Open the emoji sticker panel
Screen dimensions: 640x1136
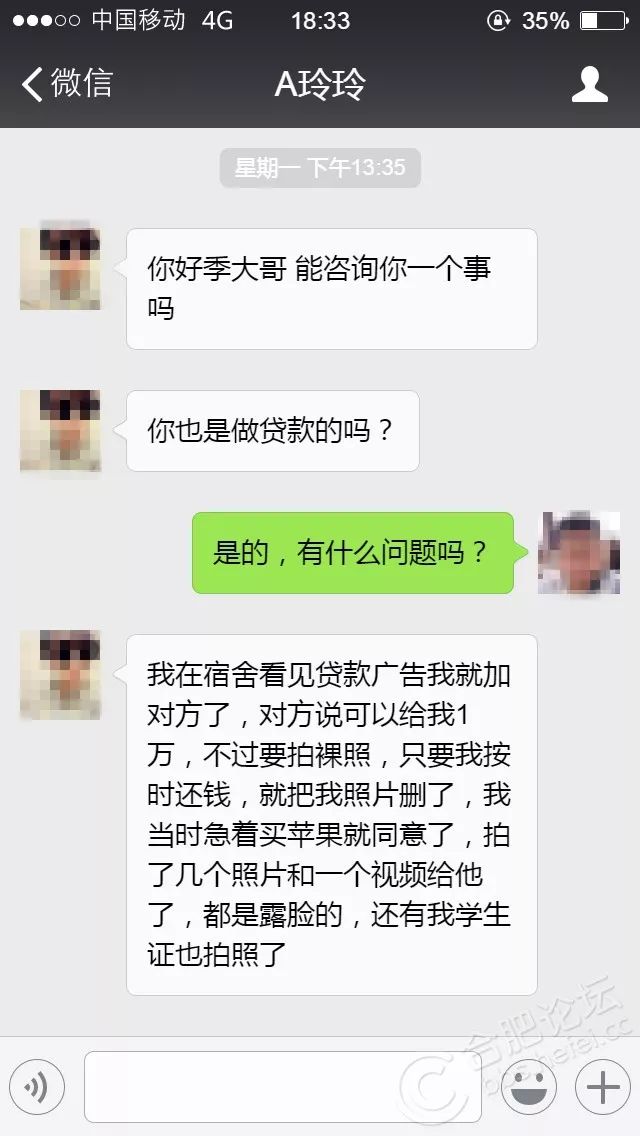(x=529, y=1086)
